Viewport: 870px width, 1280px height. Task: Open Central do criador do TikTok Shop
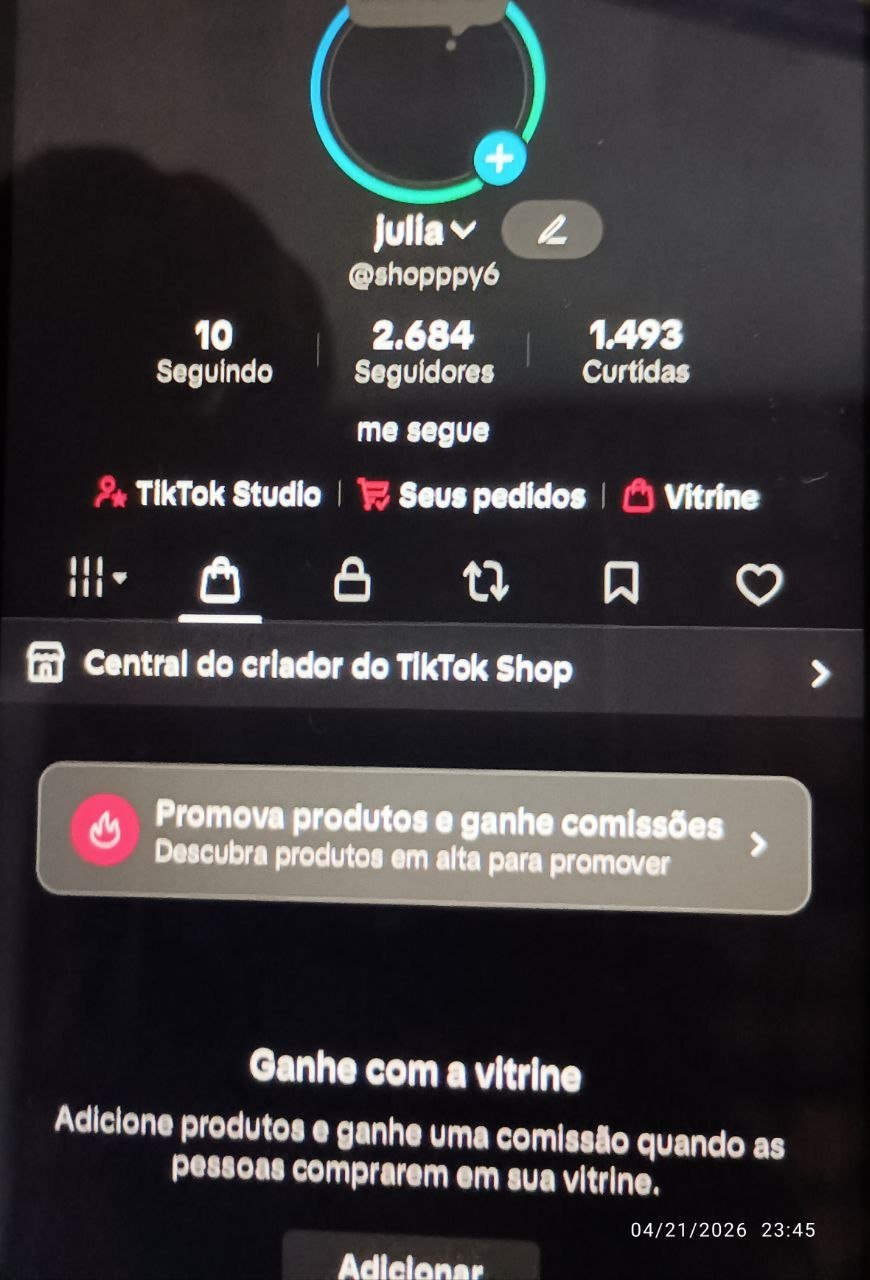432,668
